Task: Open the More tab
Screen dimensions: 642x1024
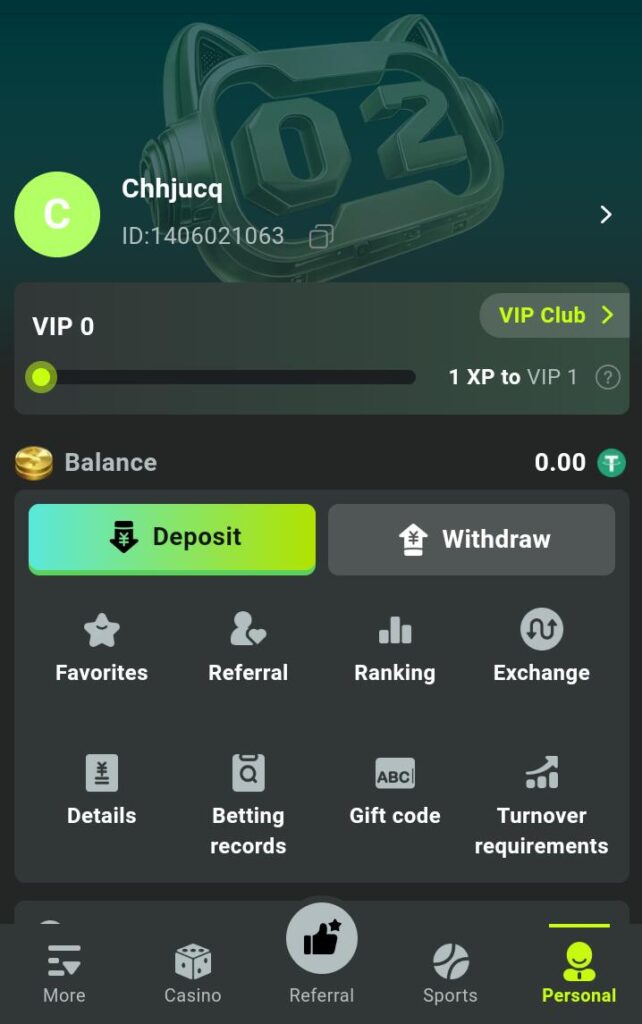Action: 64,973
